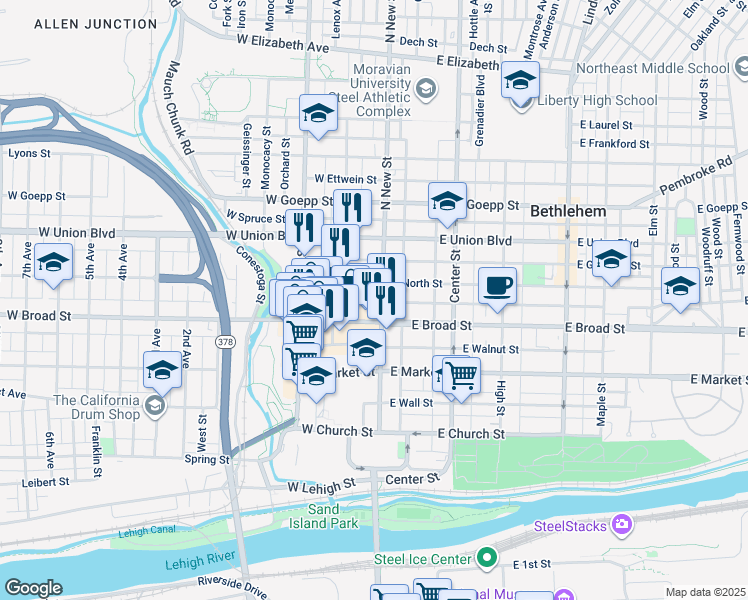Tap the Steel Ice Center pin
The image size is (748, 600).
click(x=487, y=558)
